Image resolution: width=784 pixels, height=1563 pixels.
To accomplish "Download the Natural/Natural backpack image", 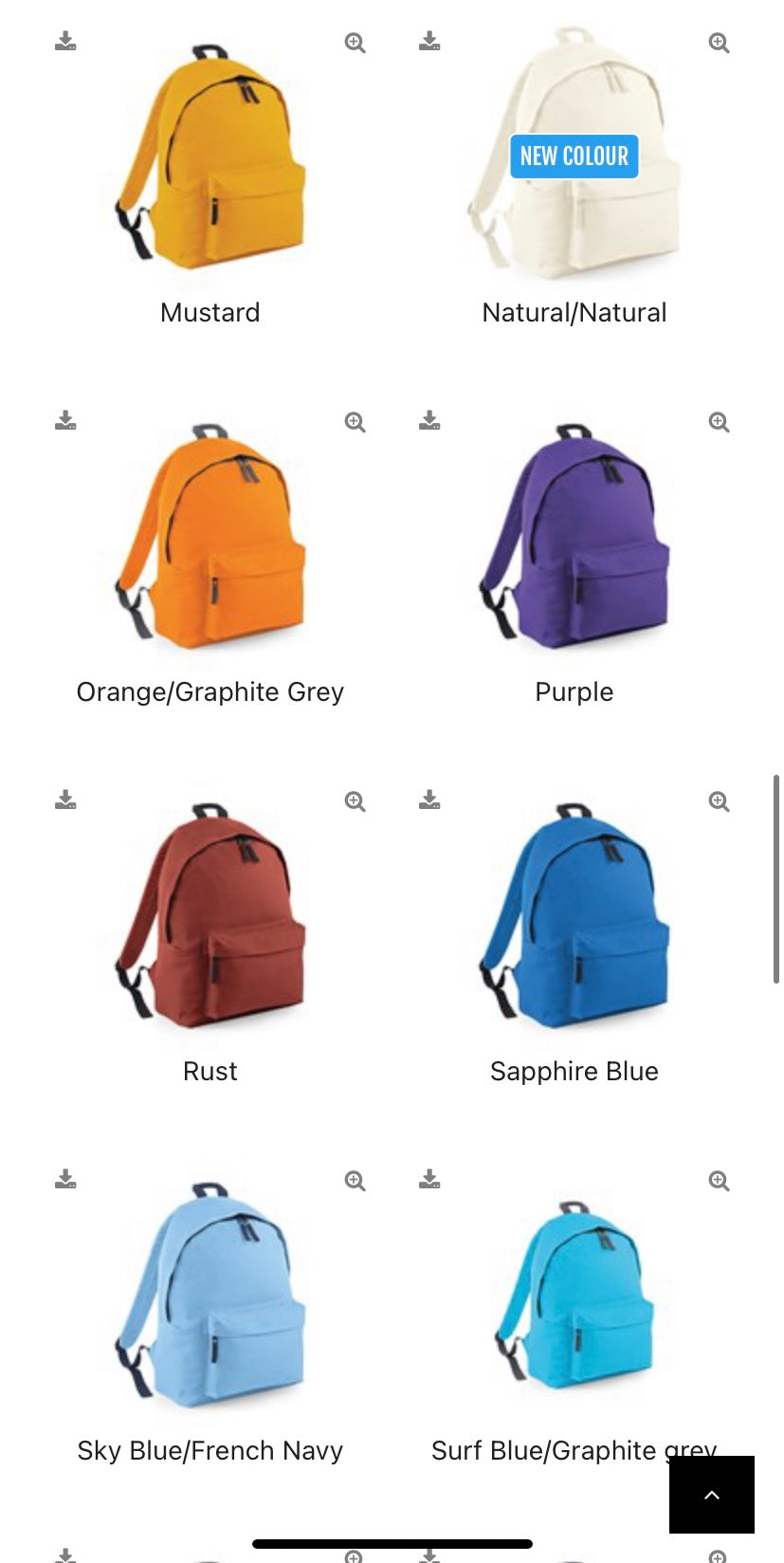I will pos(429,42).
